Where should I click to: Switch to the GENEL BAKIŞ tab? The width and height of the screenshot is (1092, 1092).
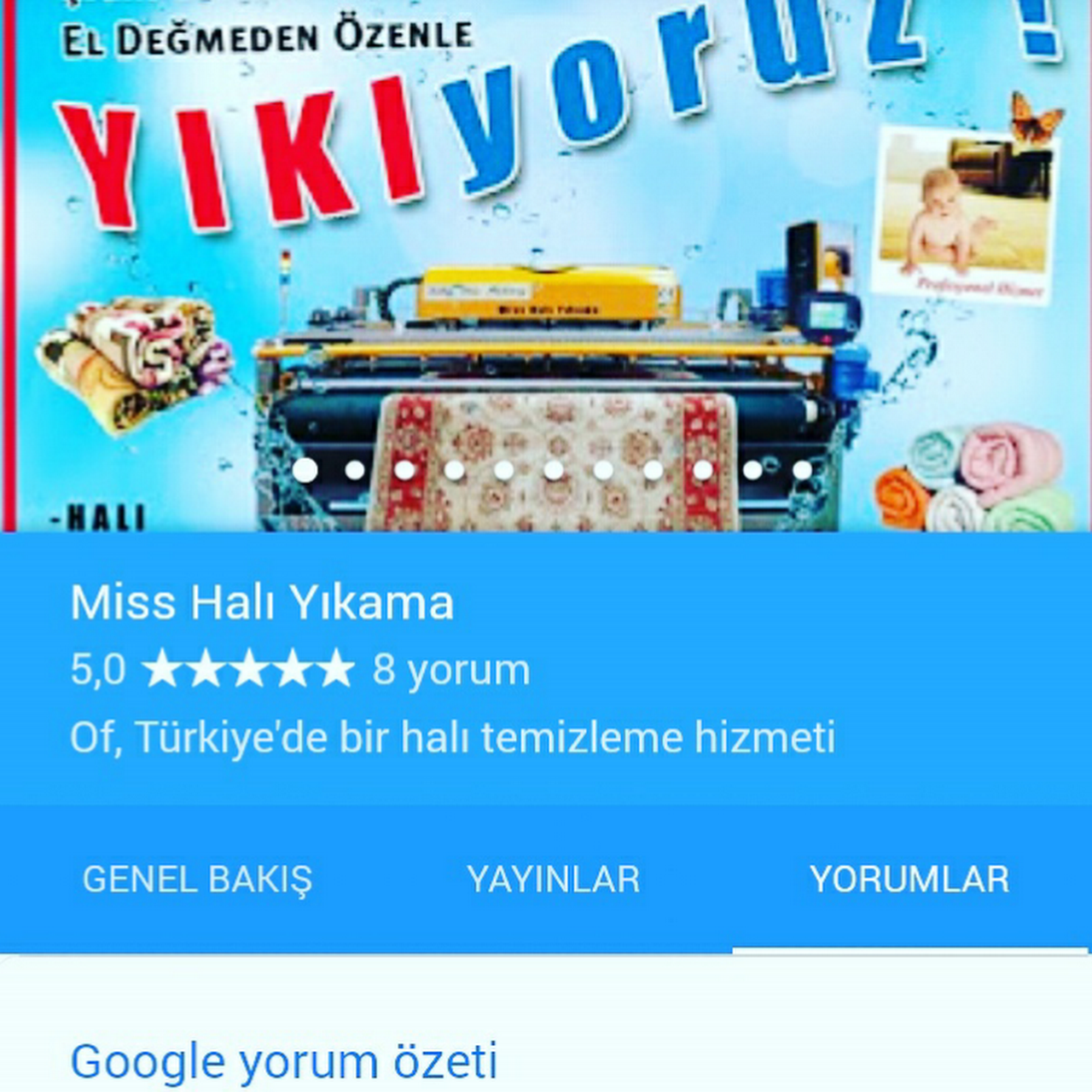(197, 880)
